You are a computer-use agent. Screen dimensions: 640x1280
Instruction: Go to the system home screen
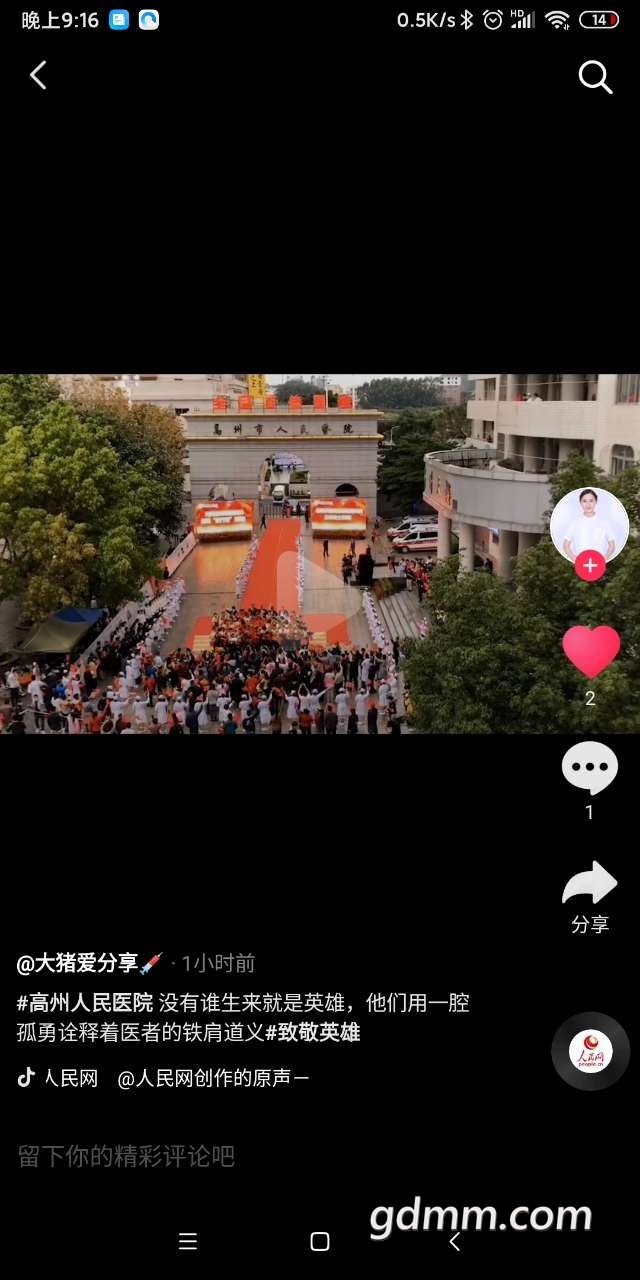pos(320,1241)
